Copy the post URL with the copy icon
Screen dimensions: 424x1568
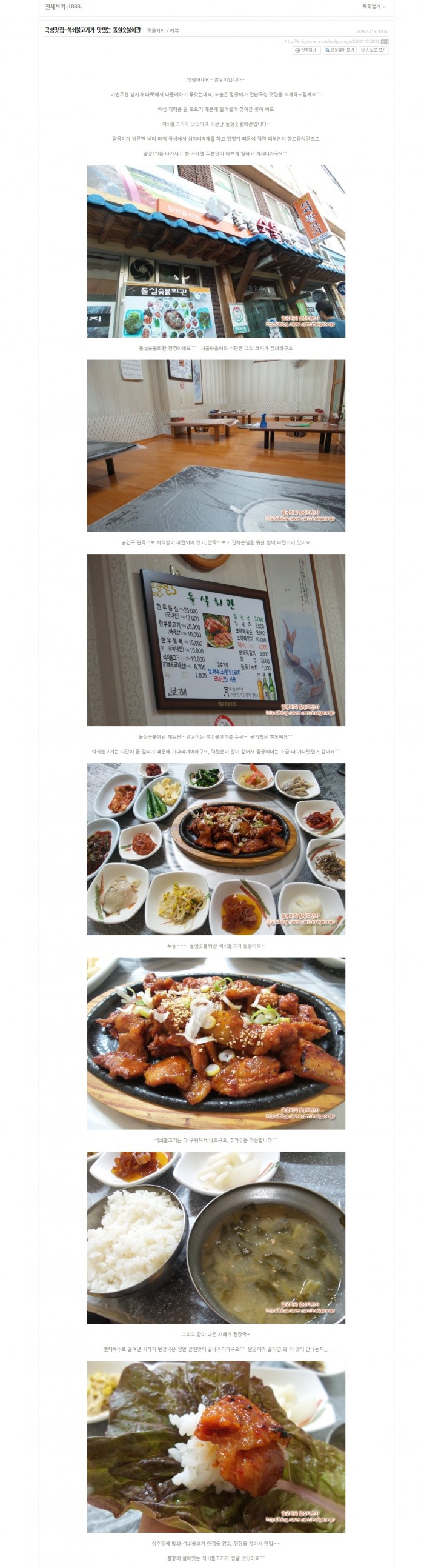point(385,41)
